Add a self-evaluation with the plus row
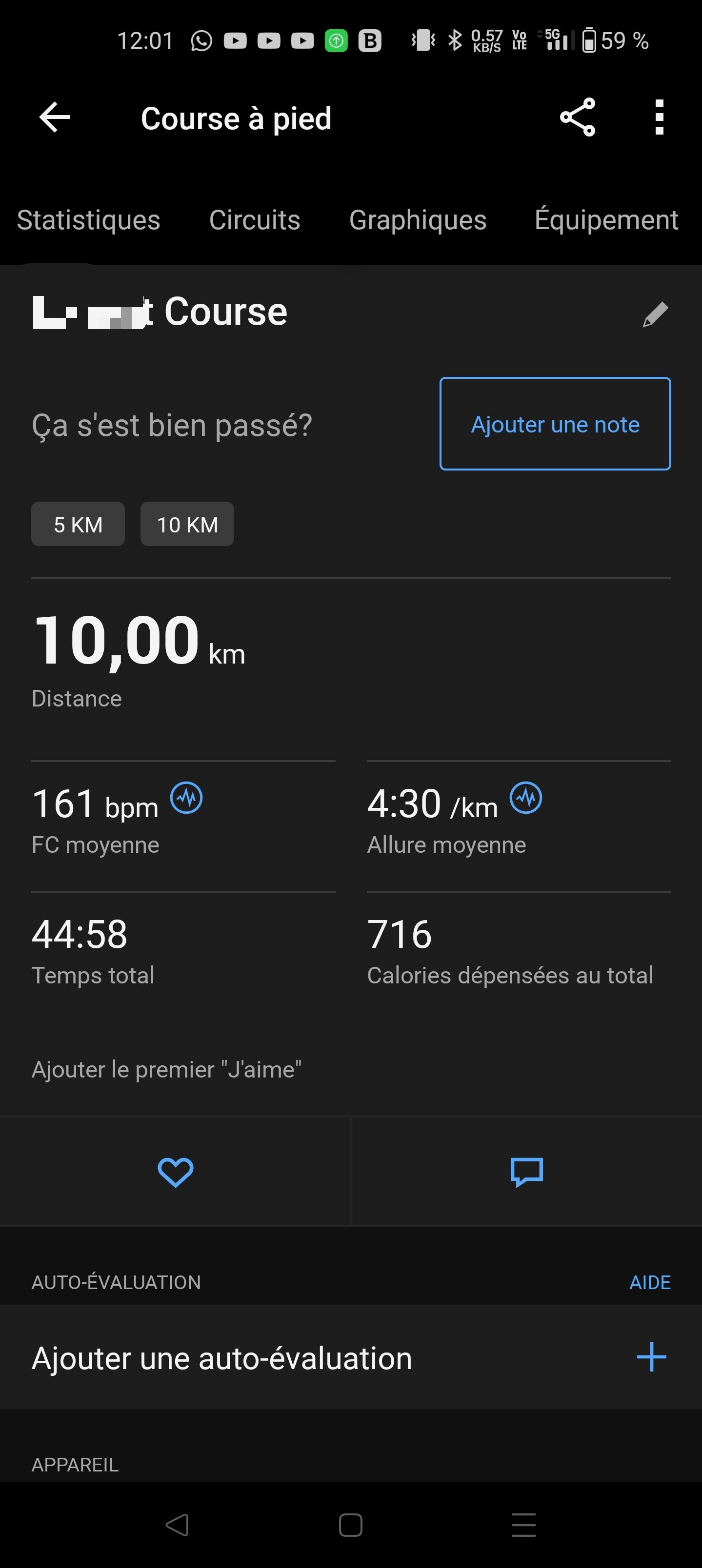 tap(351, 1357)
